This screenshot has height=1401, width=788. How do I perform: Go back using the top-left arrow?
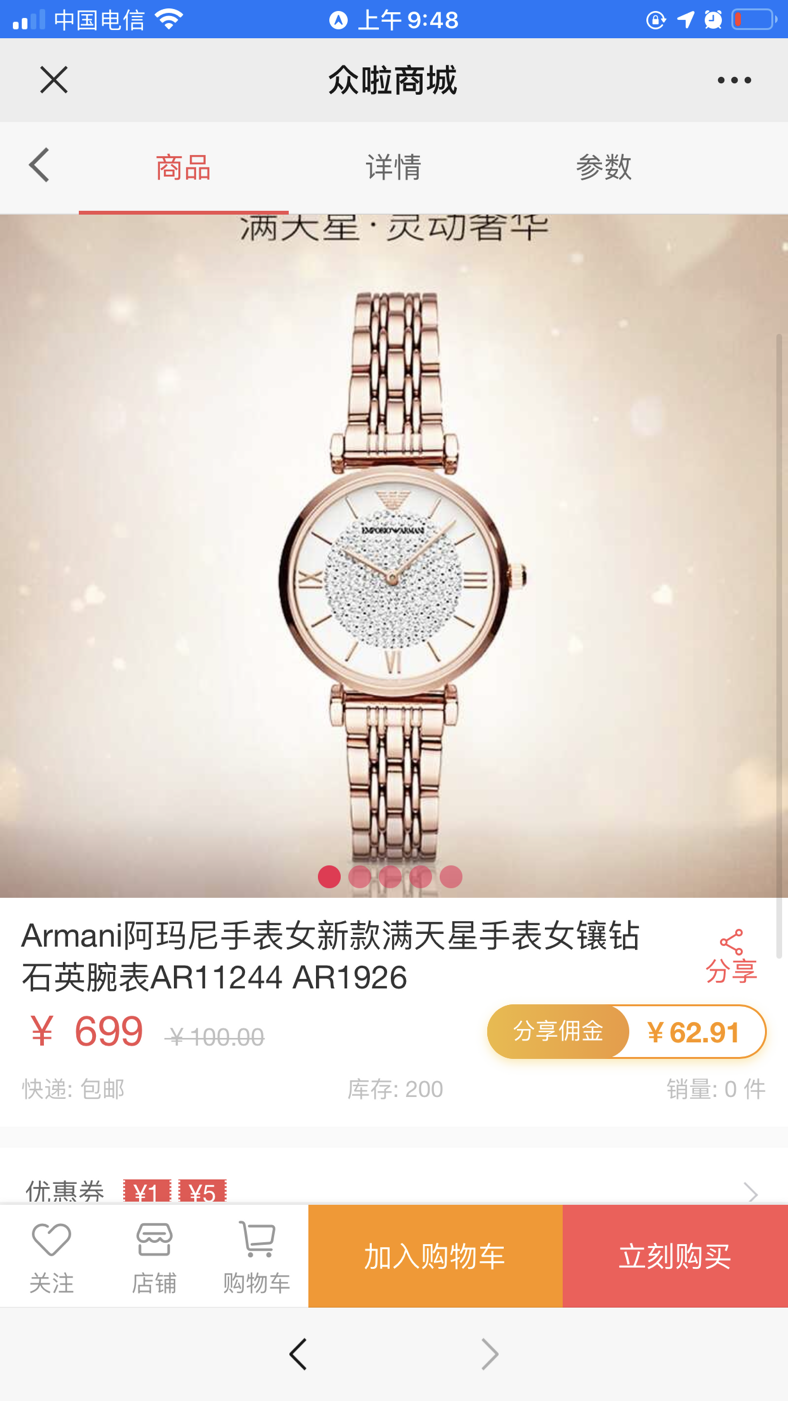coord(39,166)
